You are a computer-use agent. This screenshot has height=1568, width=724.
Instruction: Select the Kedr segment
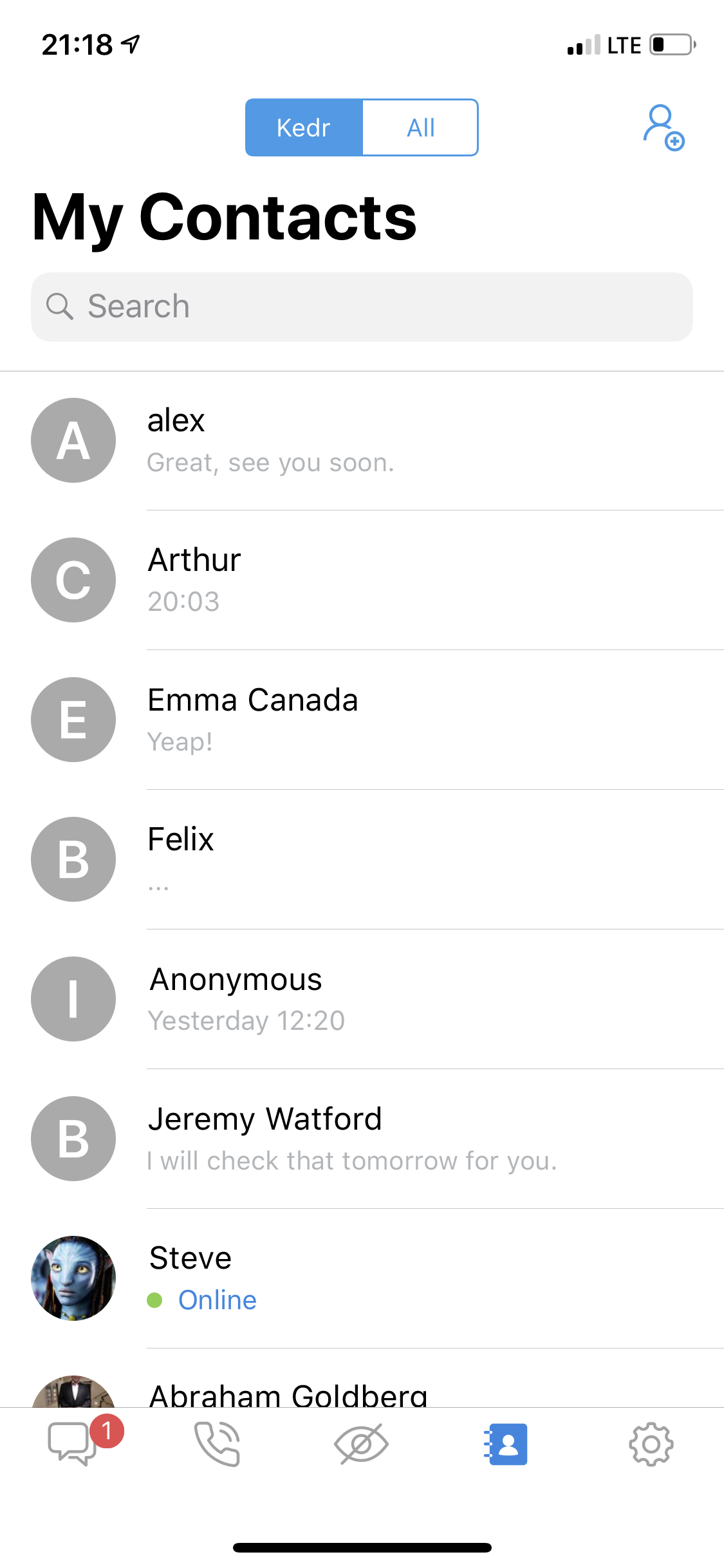[304, 127]
